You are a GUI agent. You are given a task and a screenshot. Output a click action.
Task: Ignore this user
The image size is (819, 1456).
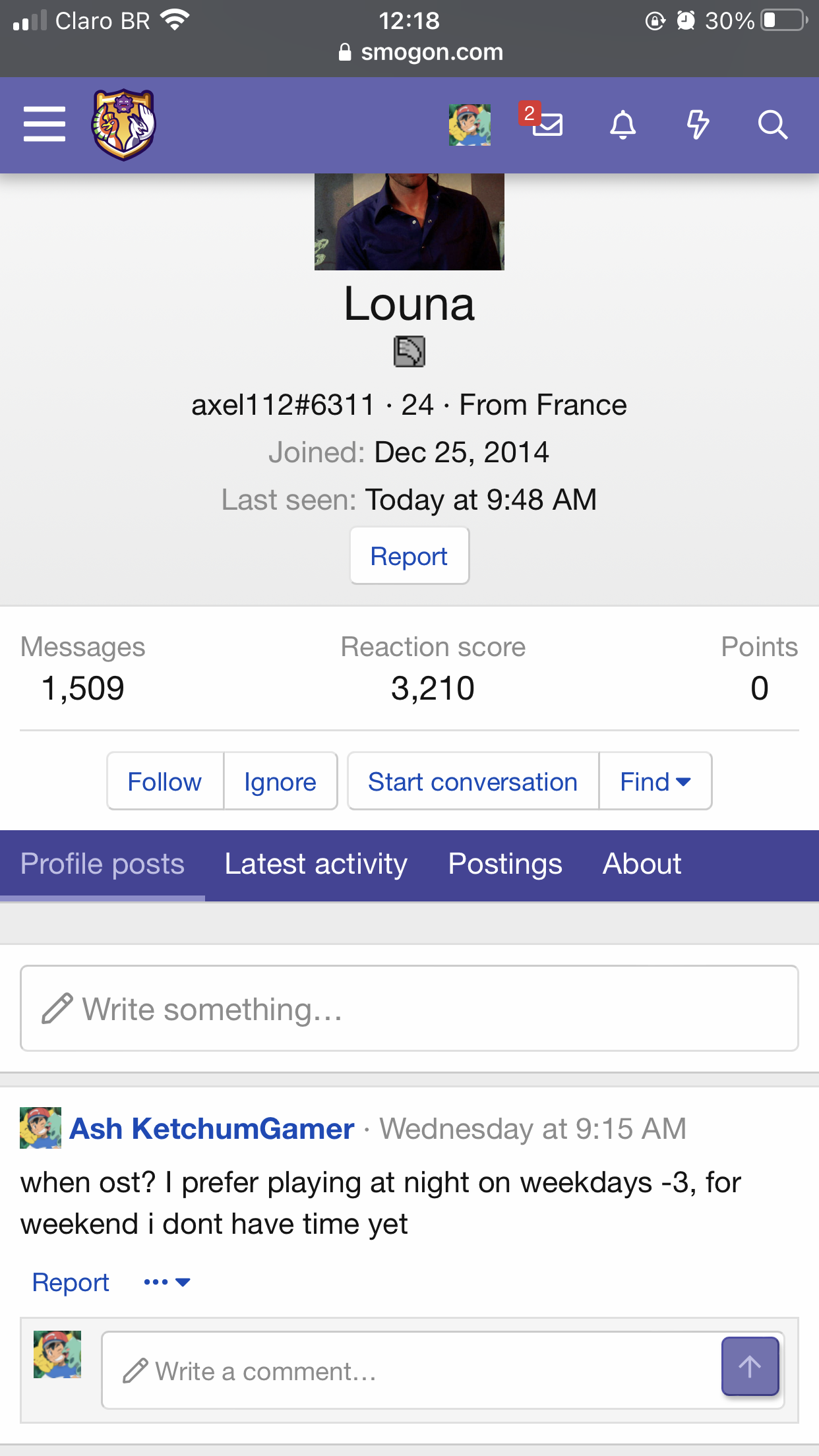point(280,781)
